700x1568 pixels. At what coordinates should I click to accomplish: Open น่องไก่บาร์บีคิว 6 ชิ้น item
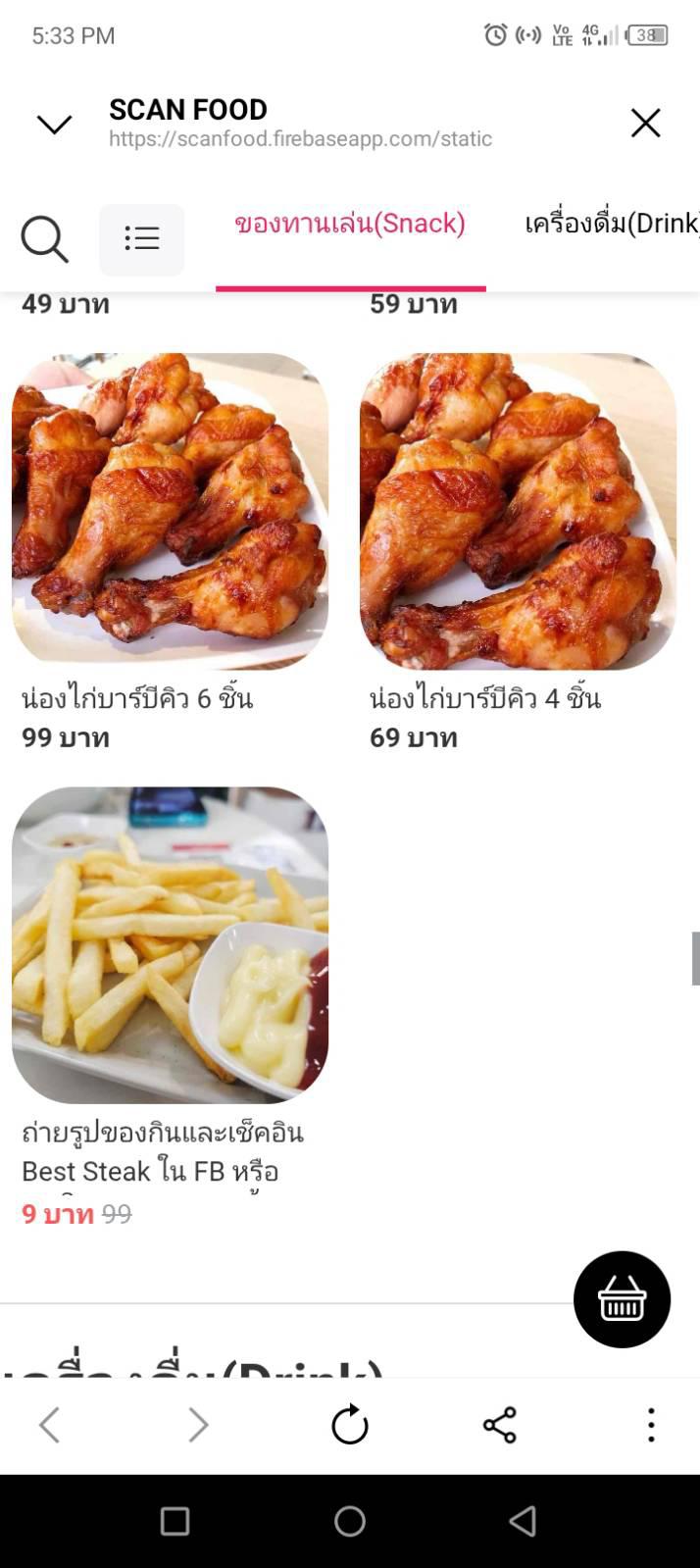click(170, 511)
